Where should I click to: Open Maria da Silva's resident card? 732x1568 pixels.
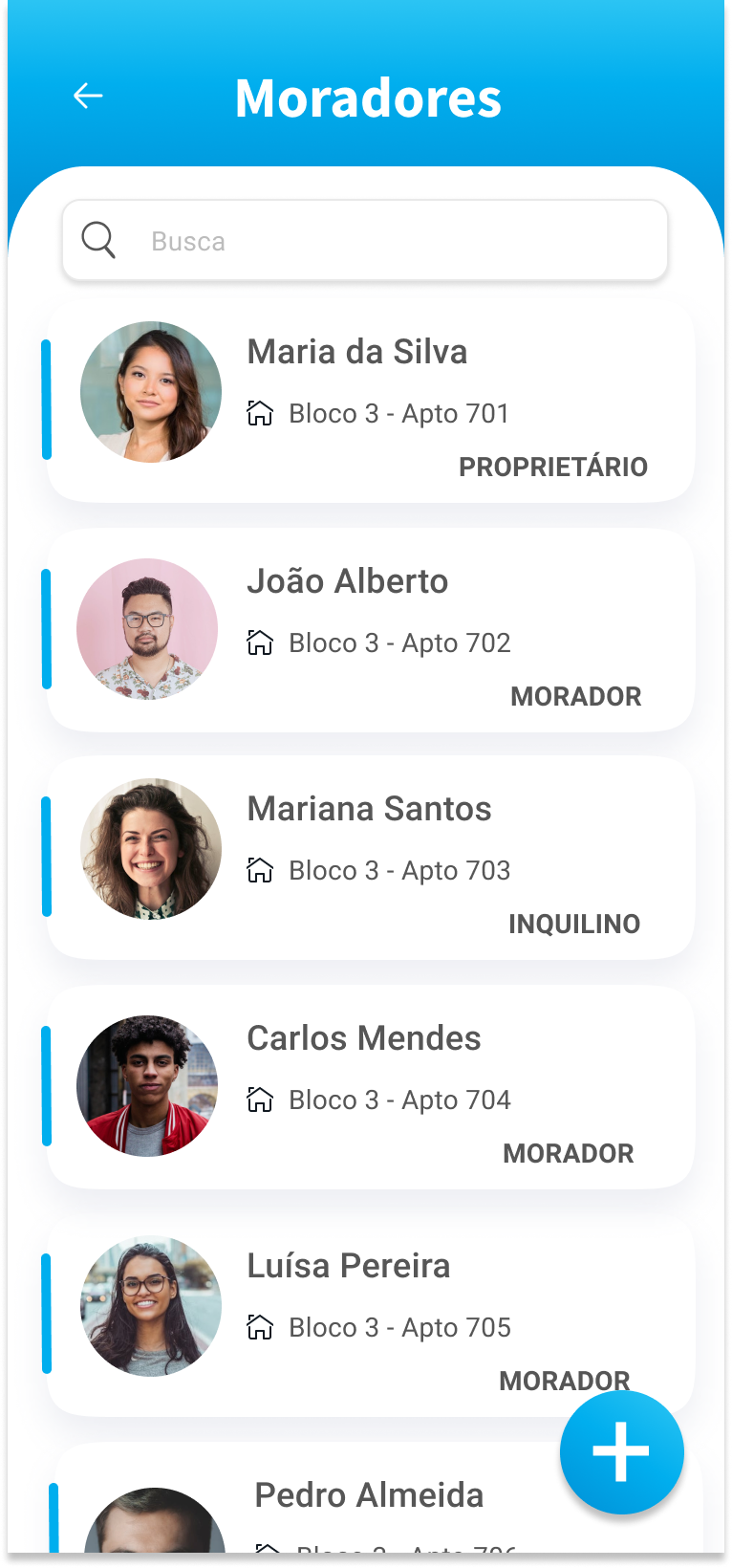click(371, 400)
